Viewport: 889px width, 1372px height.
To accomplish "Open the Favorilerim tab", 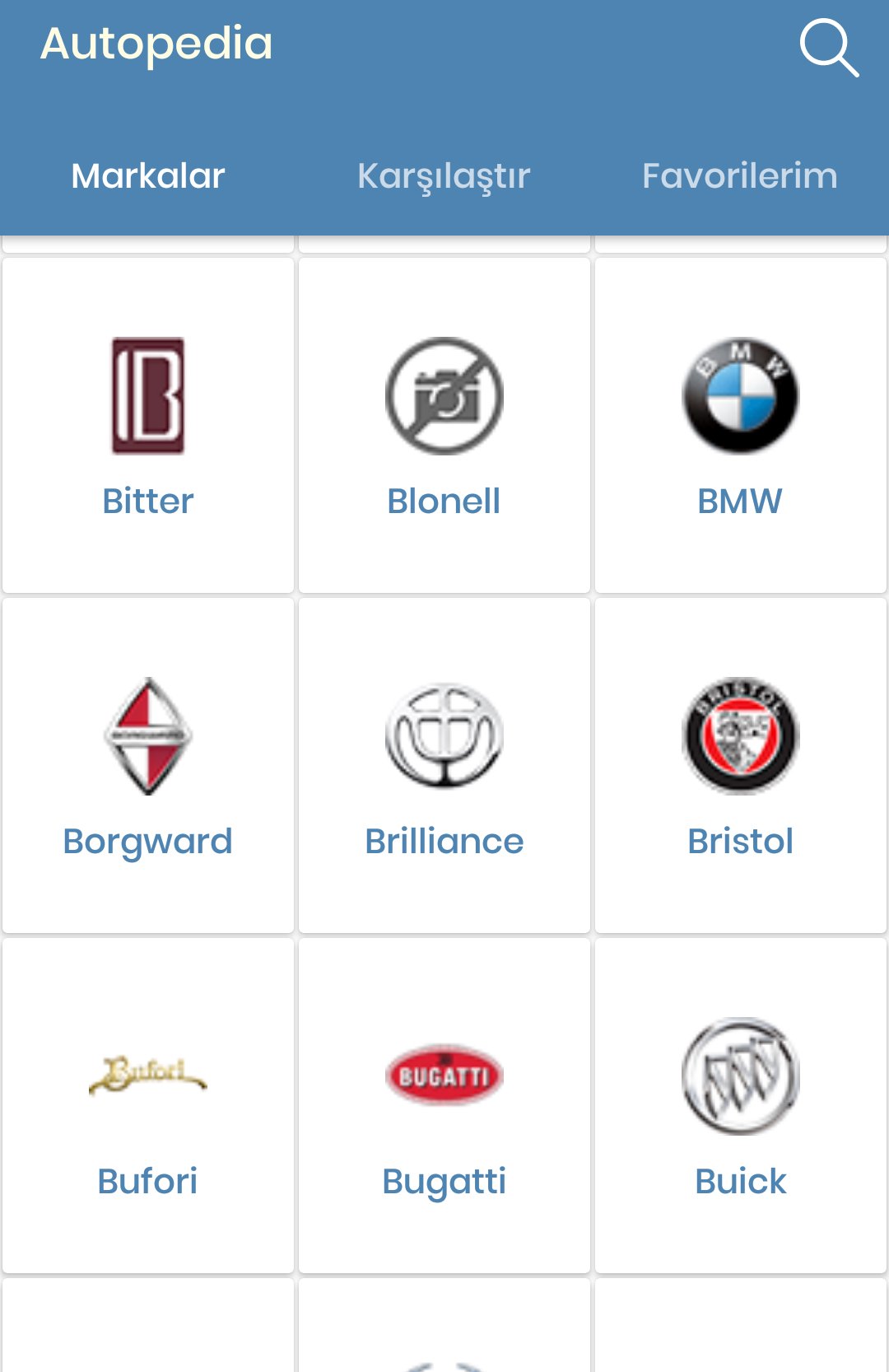I will pos(740,175).
